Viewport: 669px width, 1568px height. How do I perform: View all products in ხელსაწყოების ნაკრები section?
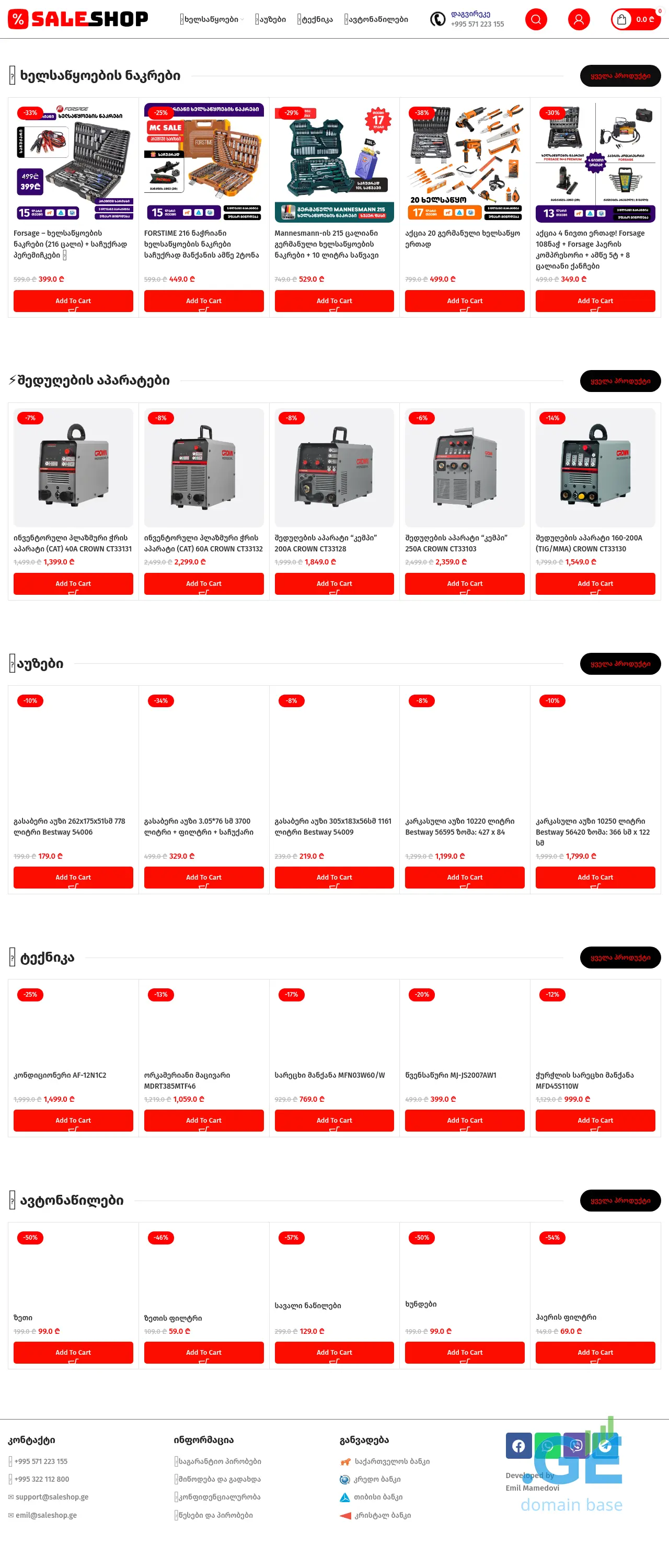(x=620, y=76)
